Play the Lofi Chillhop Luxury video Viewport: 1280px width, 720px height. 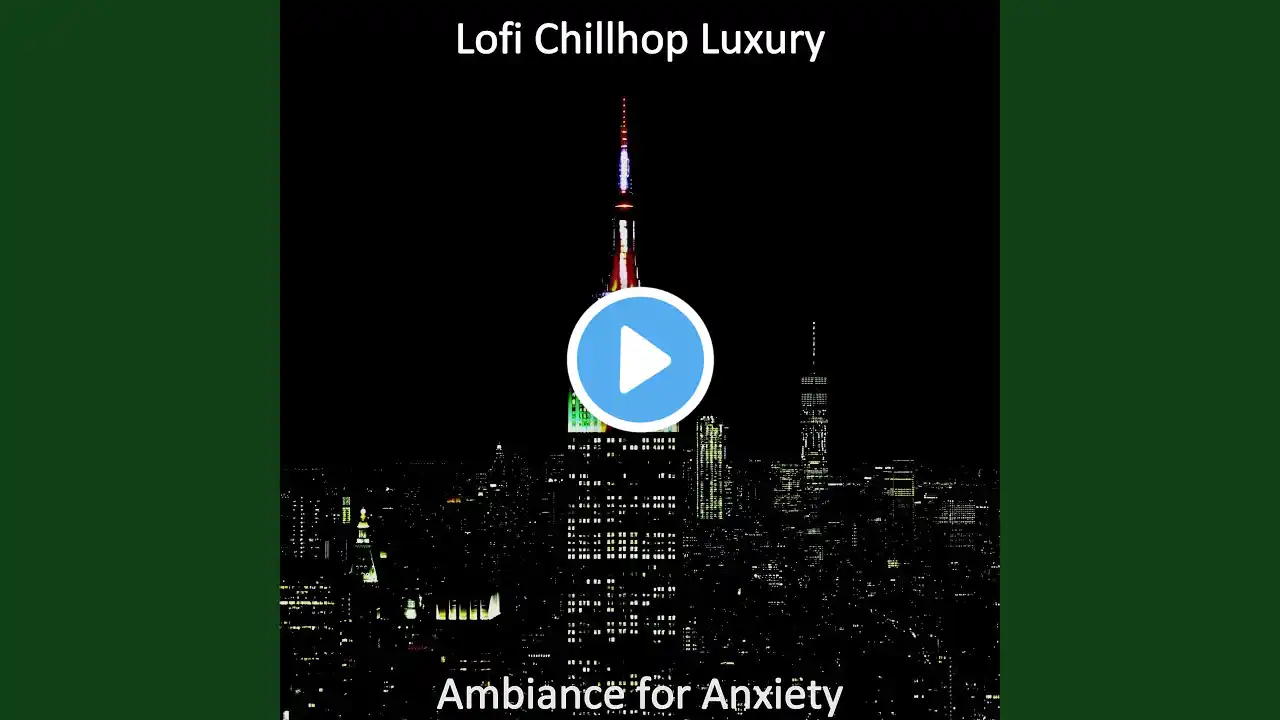[x=640, y=360]
